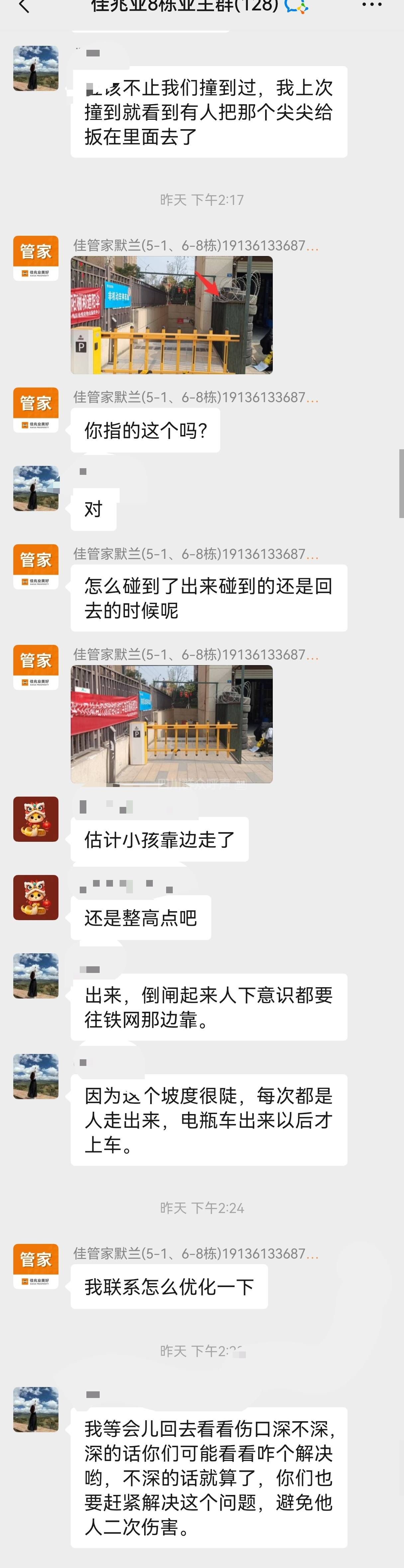
Task: Open the gate photo with the red arrow
Action: pos(171,315)
